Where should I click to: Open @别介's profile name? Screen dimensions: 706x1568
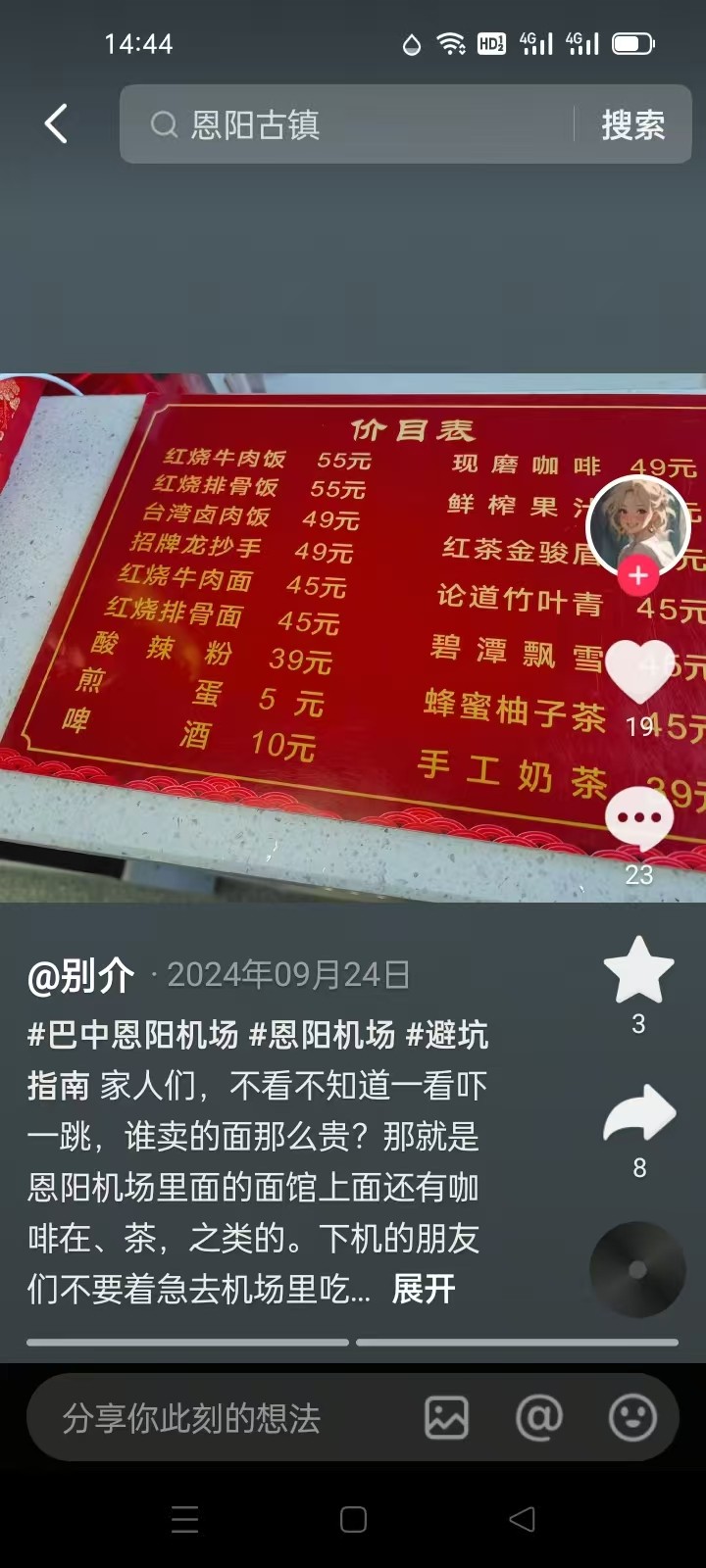tap(81, 975)
